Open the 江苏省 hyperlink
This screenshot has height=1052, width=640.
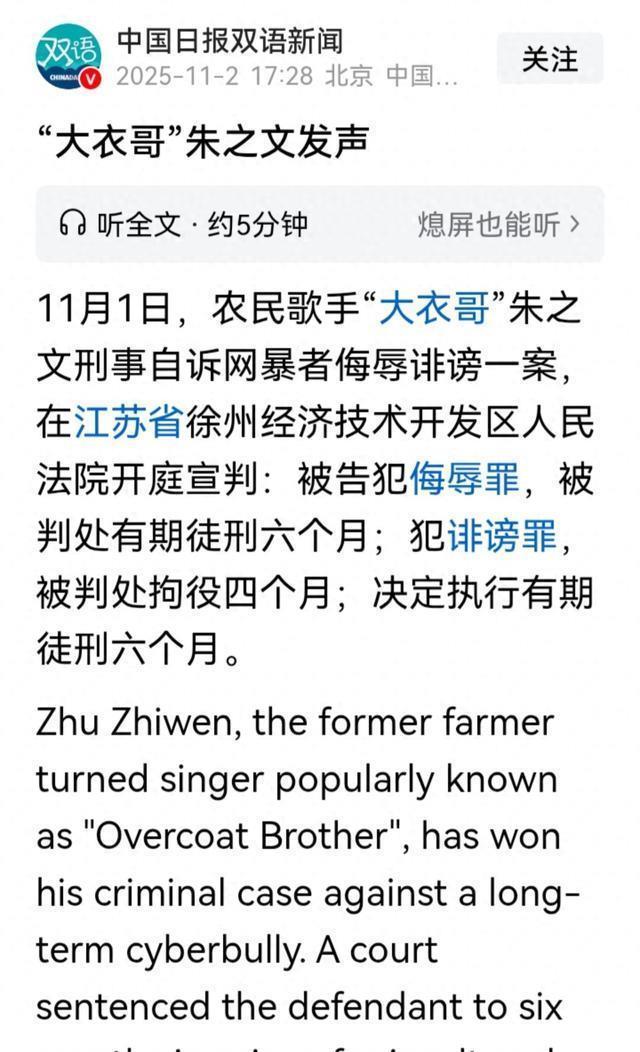(x=128, y=423)
